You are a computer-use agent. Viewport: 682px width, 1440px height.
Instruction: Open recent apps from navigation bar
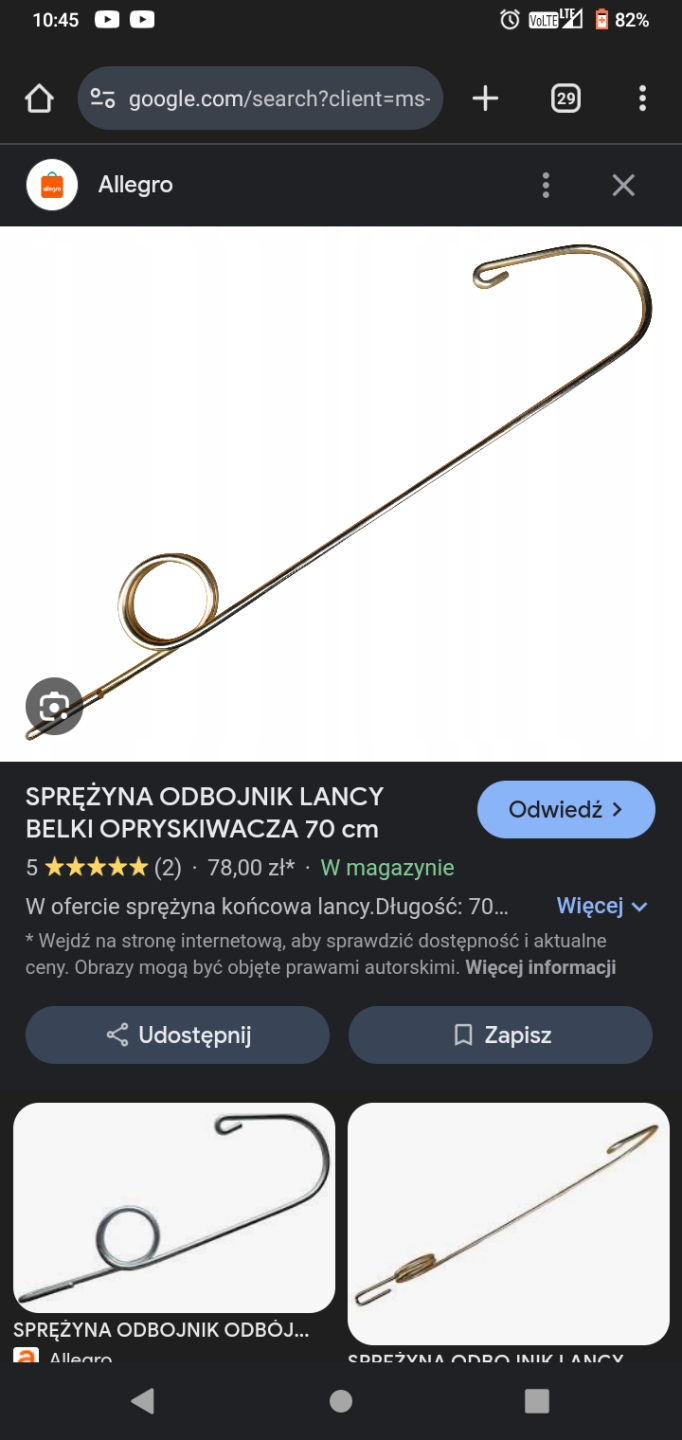click(537, 1401)
